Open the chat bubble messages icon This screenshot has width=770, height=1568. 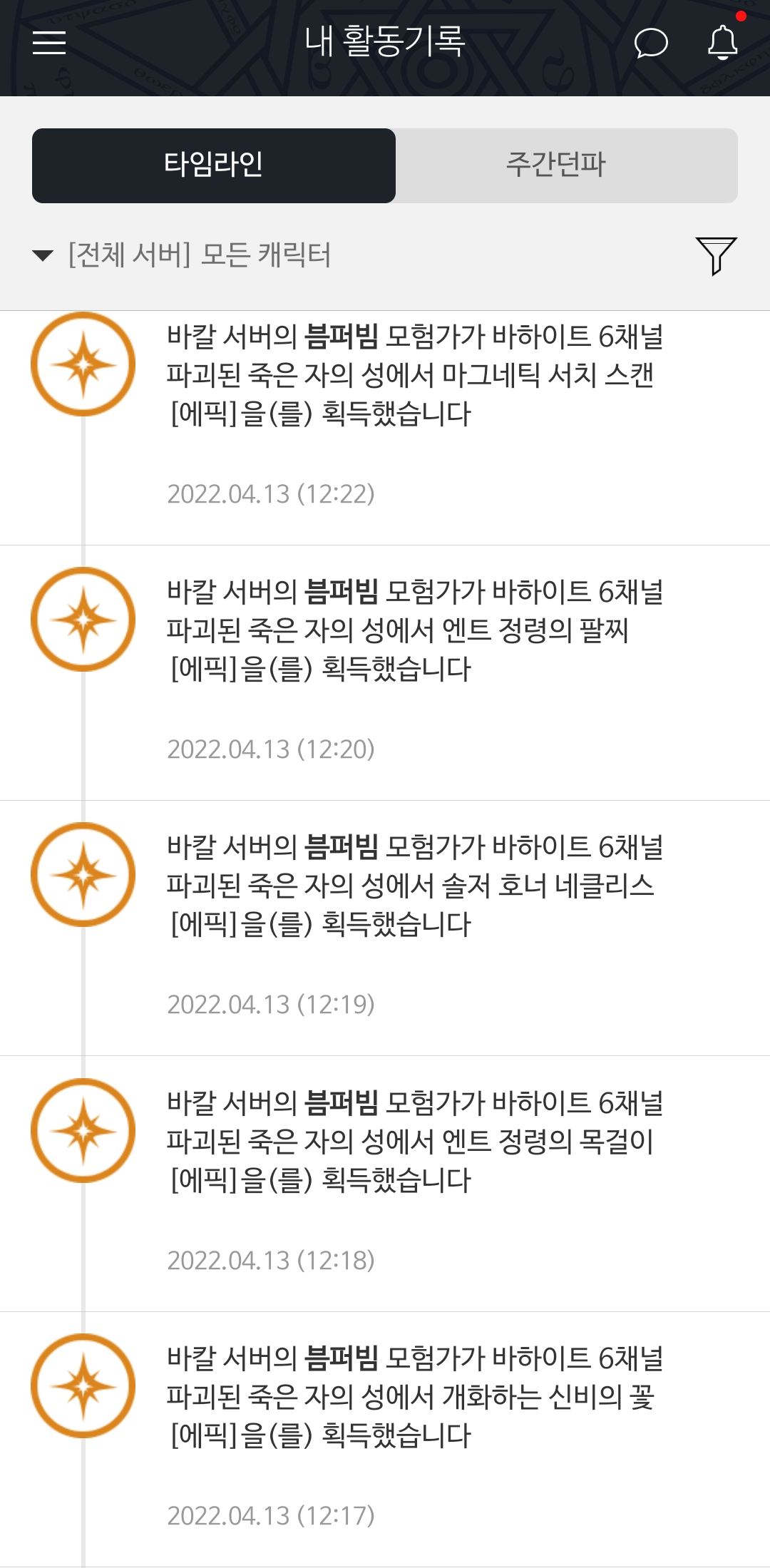651,43
